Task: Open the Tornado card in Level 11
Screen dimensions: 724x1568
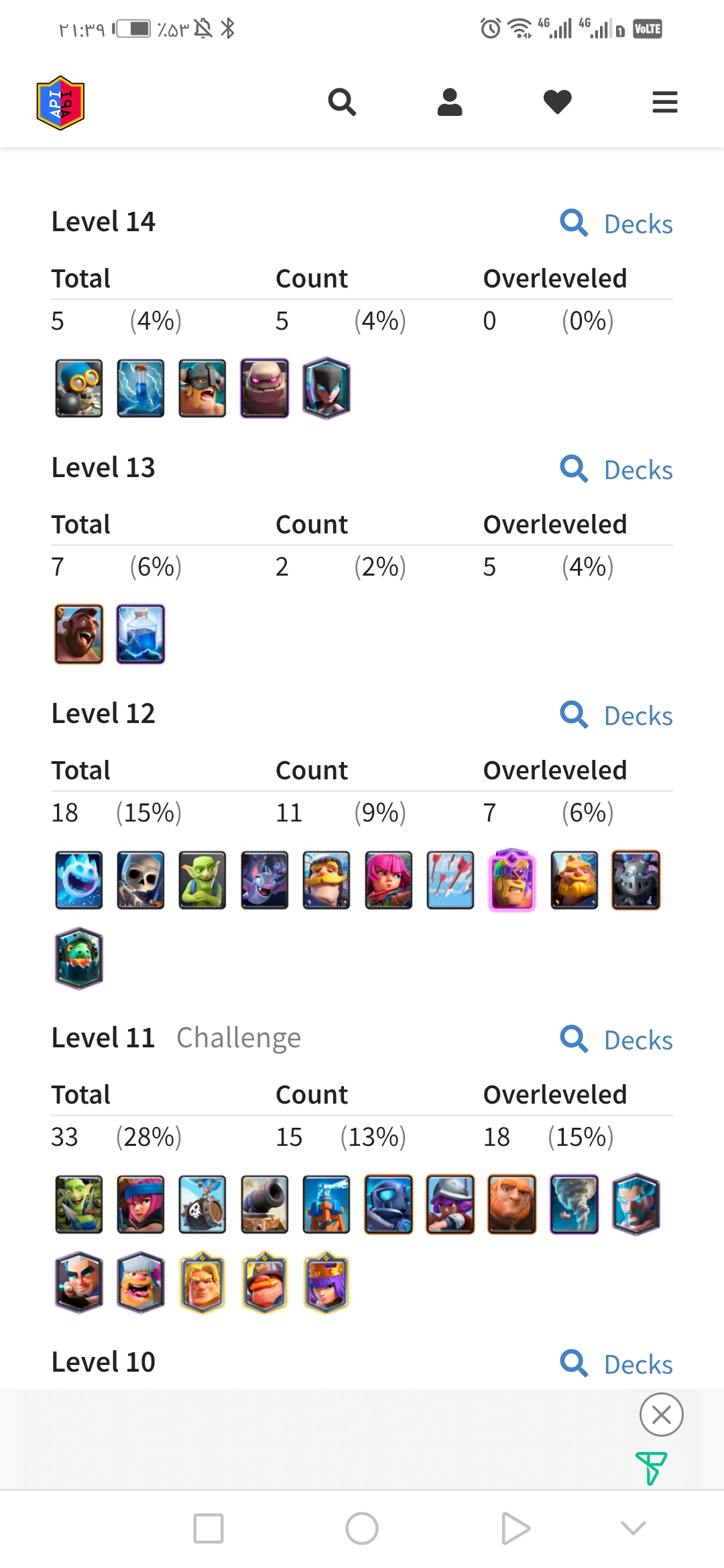Action: point(575,1204)
